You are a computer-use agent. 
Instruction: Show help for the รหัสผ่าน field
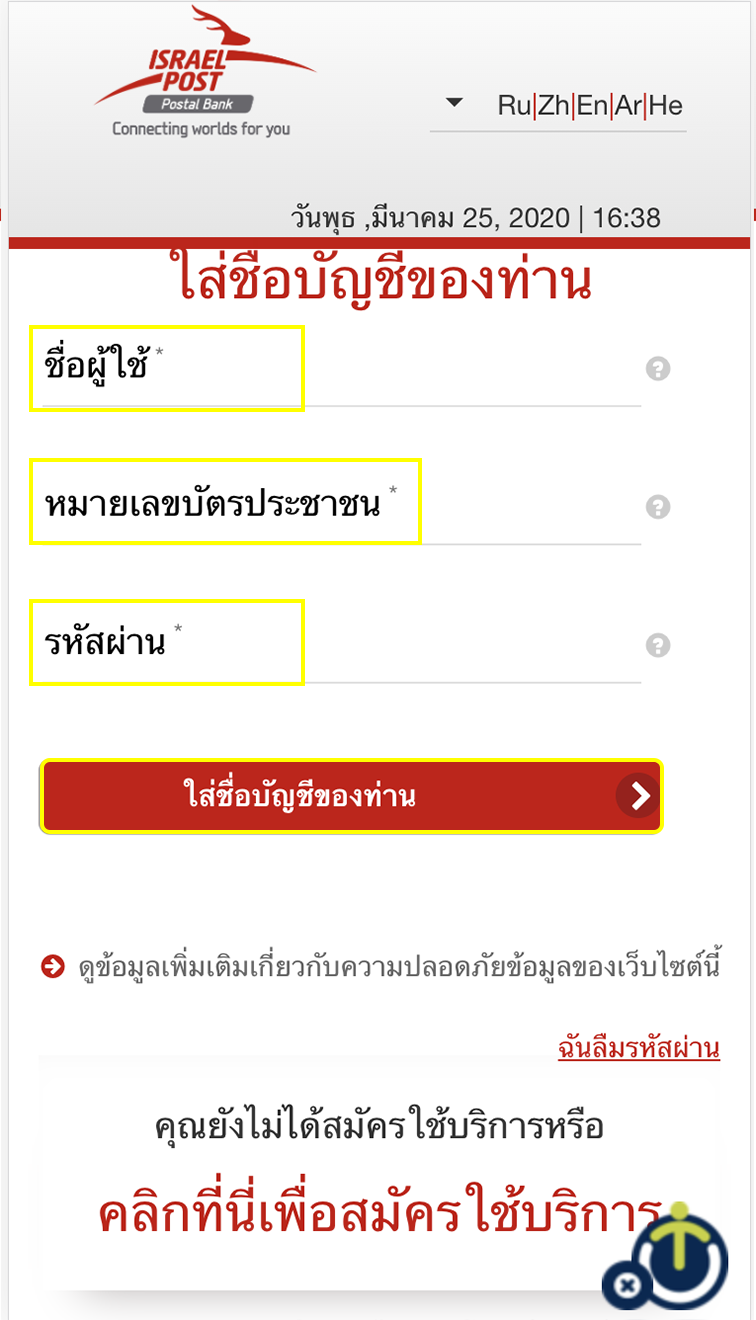coord(657,645)
